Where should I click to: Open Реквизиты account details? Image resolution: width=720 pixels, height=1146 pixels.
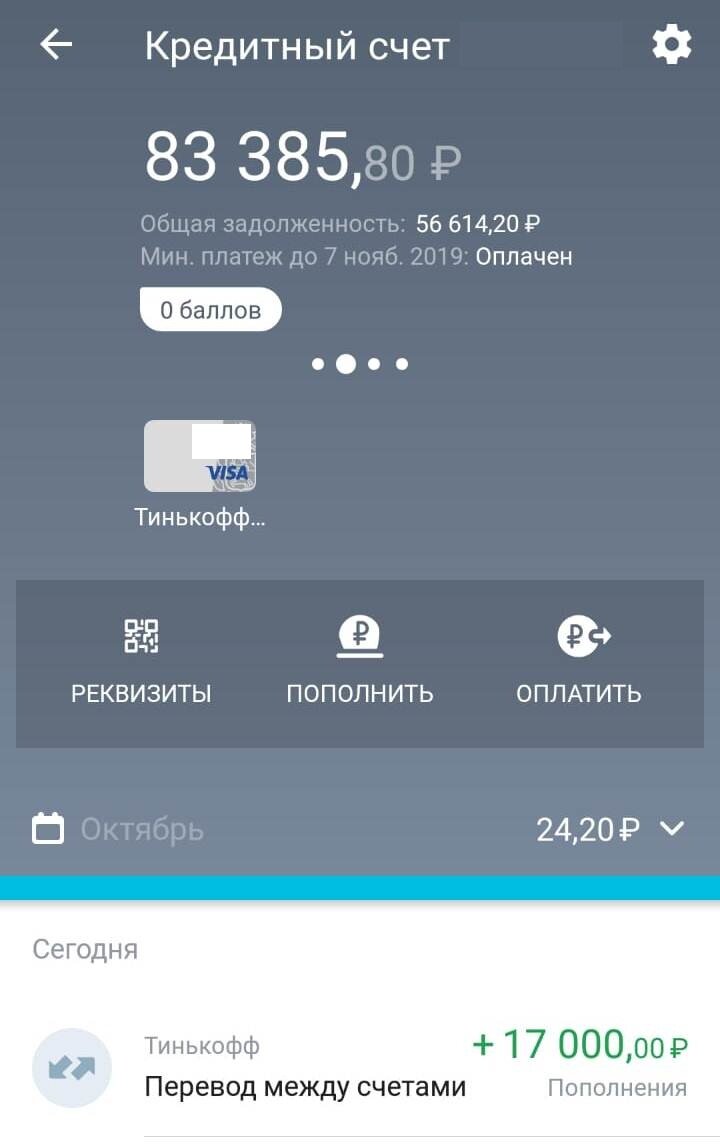[x=141, y=662]
